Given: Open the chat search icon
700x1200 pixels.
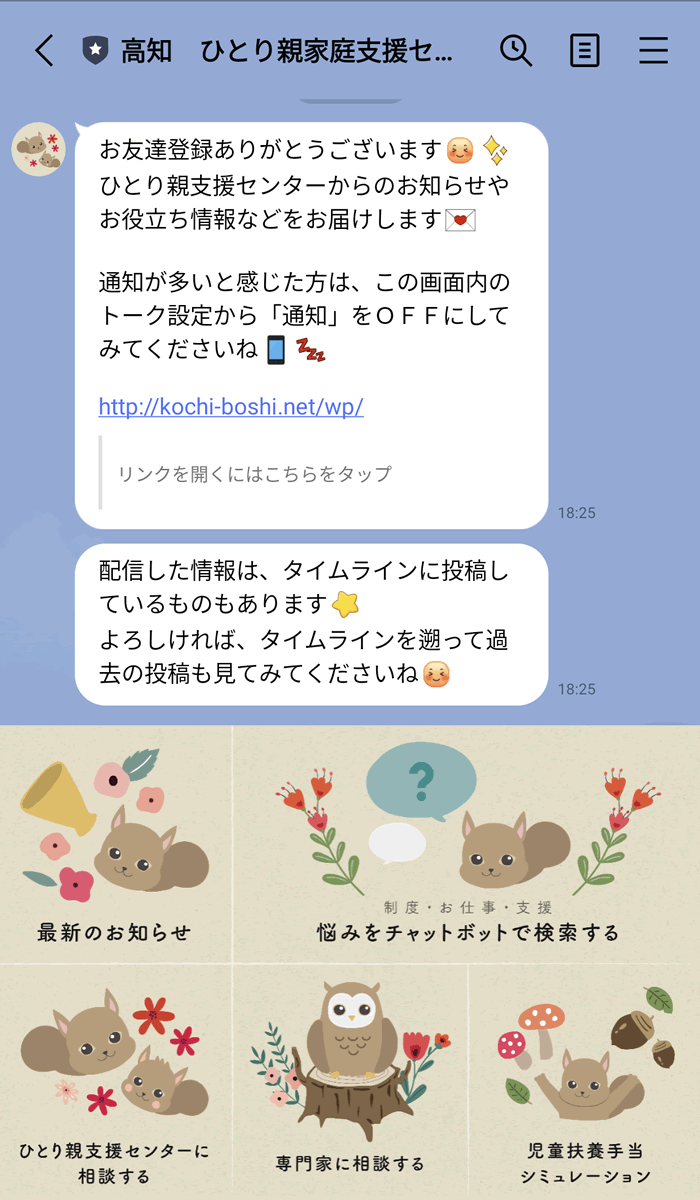Looking at the screenshot, I should (x=516, y=50).
